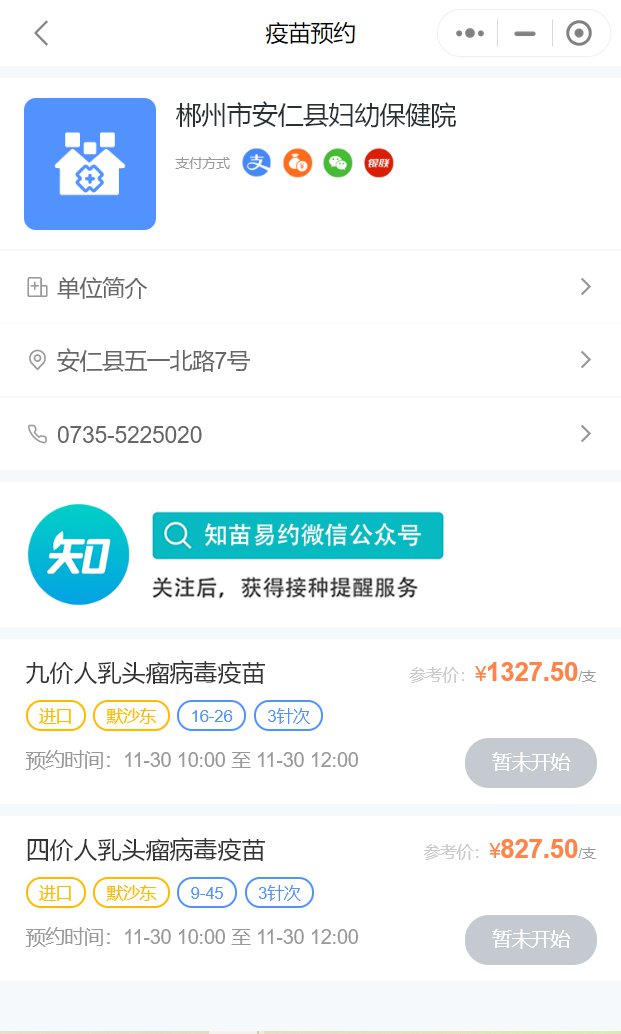
Task: Go back from the 疫苗预约 page
Action: pyautogui.click(x=41, y=33)
